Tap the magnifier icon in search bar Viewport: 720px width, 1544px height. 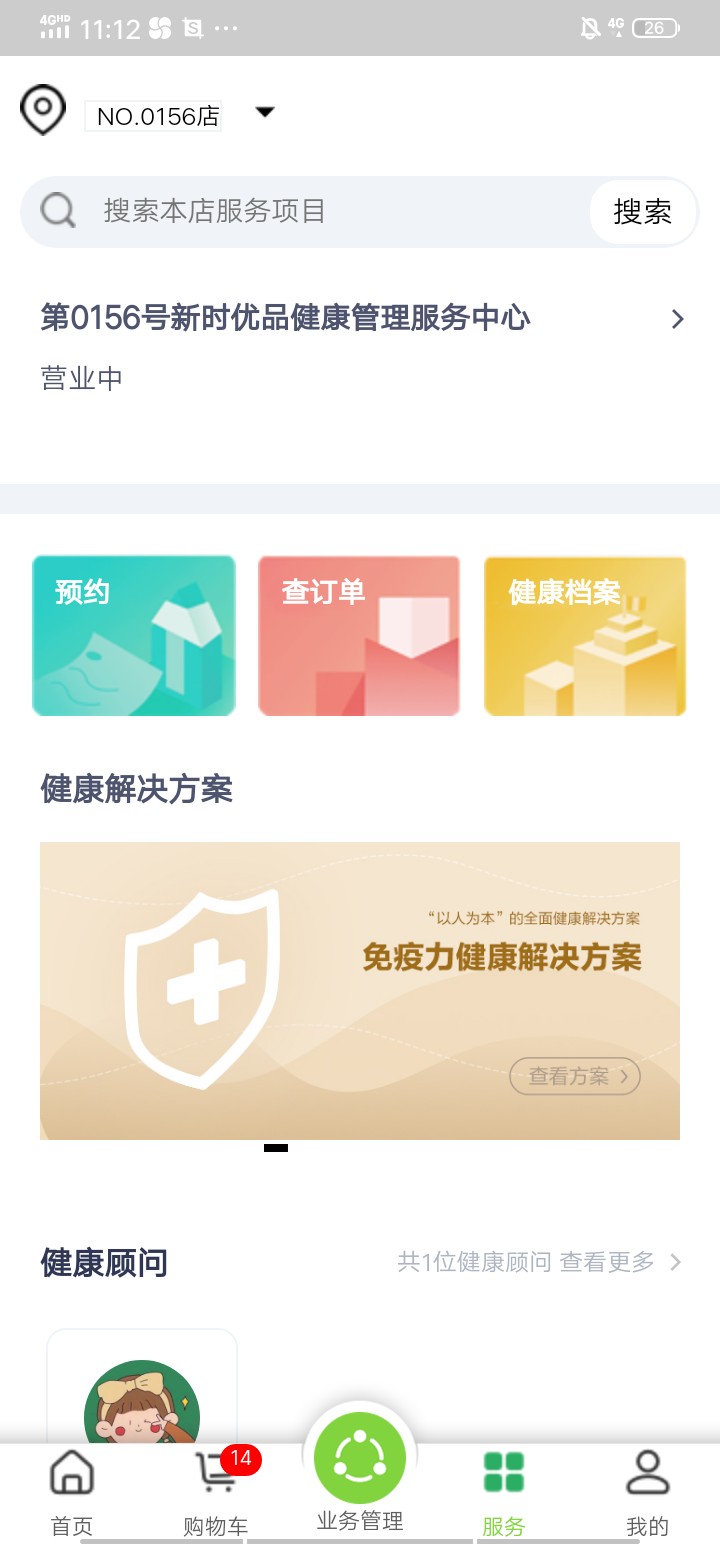click(x=58, y=211)
